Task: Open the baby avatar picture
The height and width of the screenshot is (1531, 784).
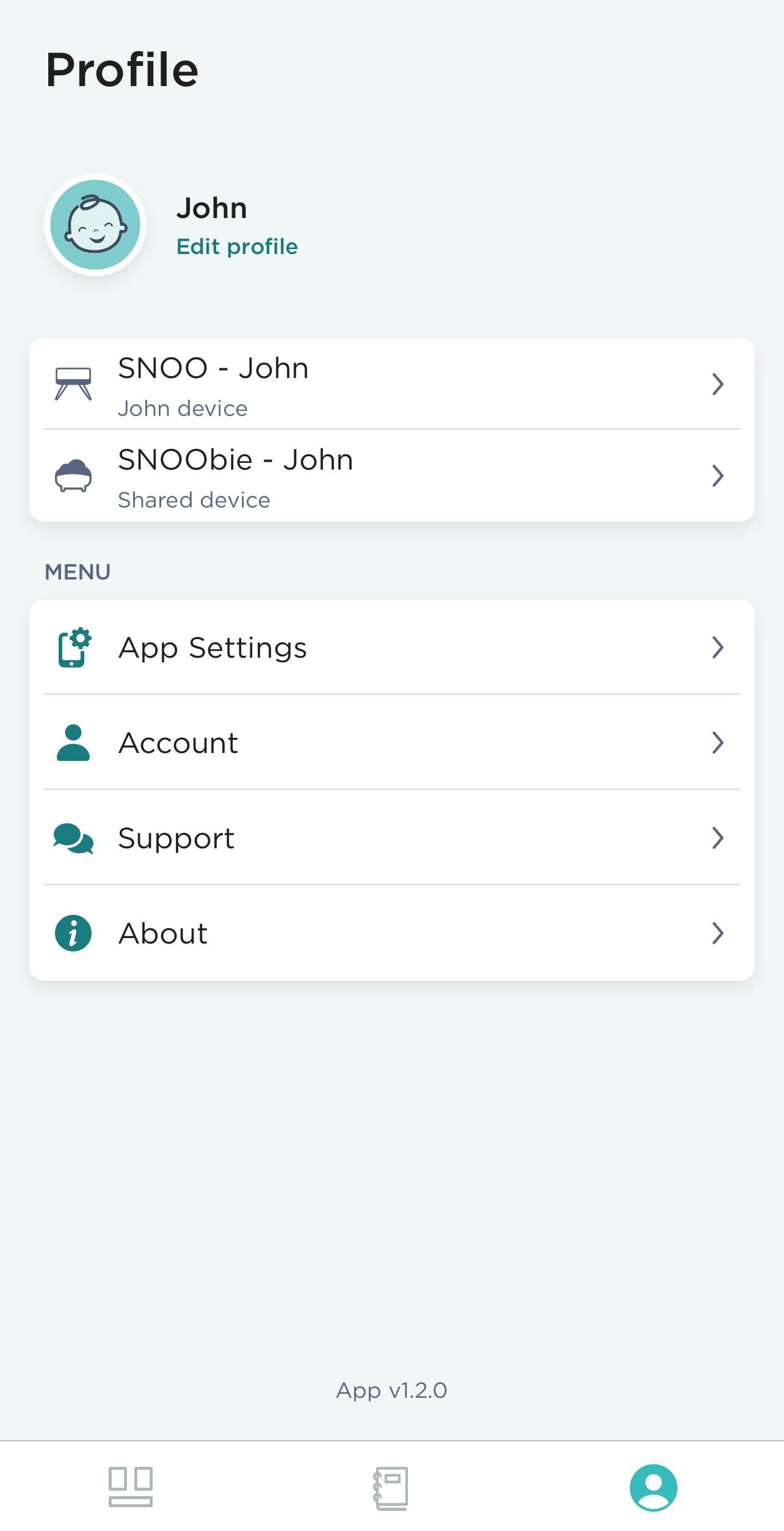Action: pyautogui.click(x=95, y=225)
